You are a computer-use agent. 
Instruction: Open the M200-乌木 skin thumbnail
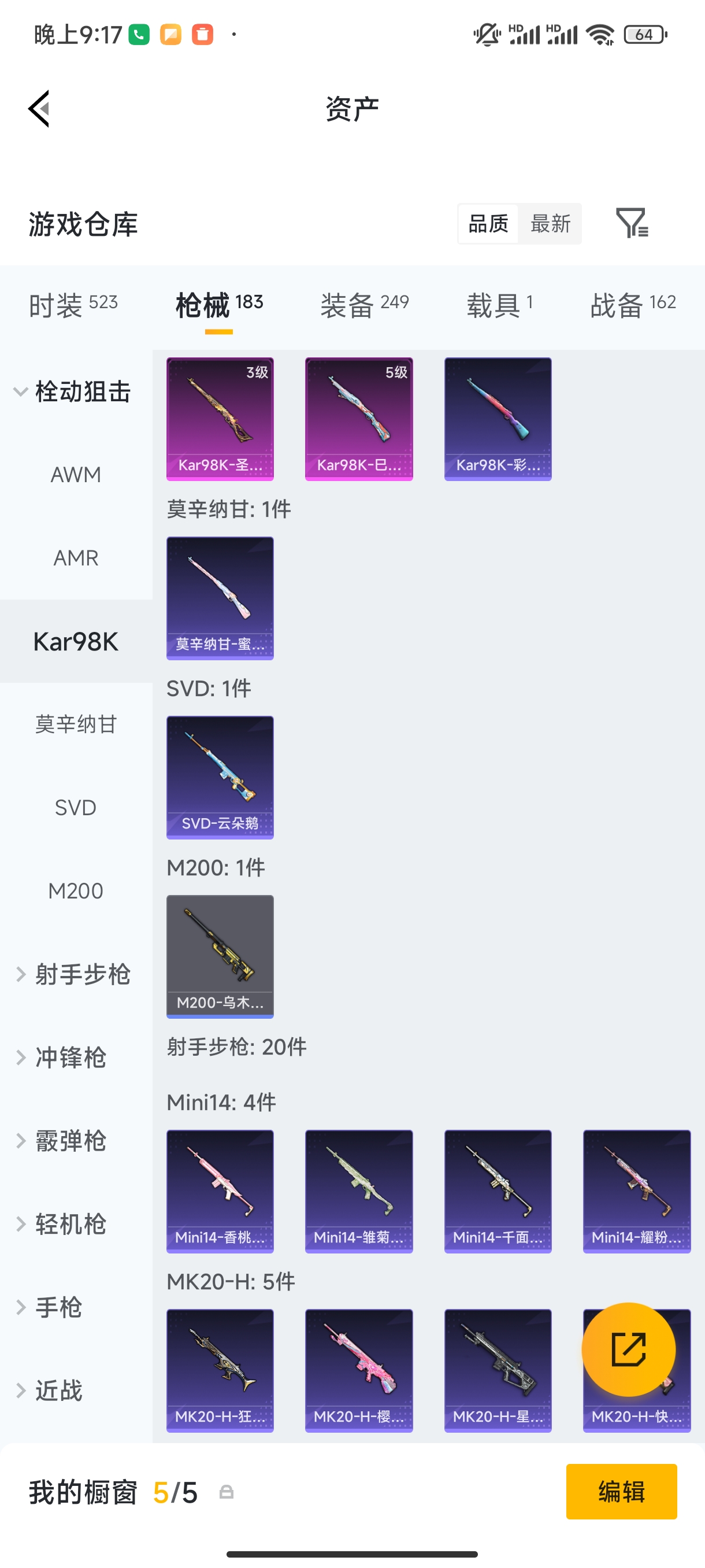pos(220,957)
